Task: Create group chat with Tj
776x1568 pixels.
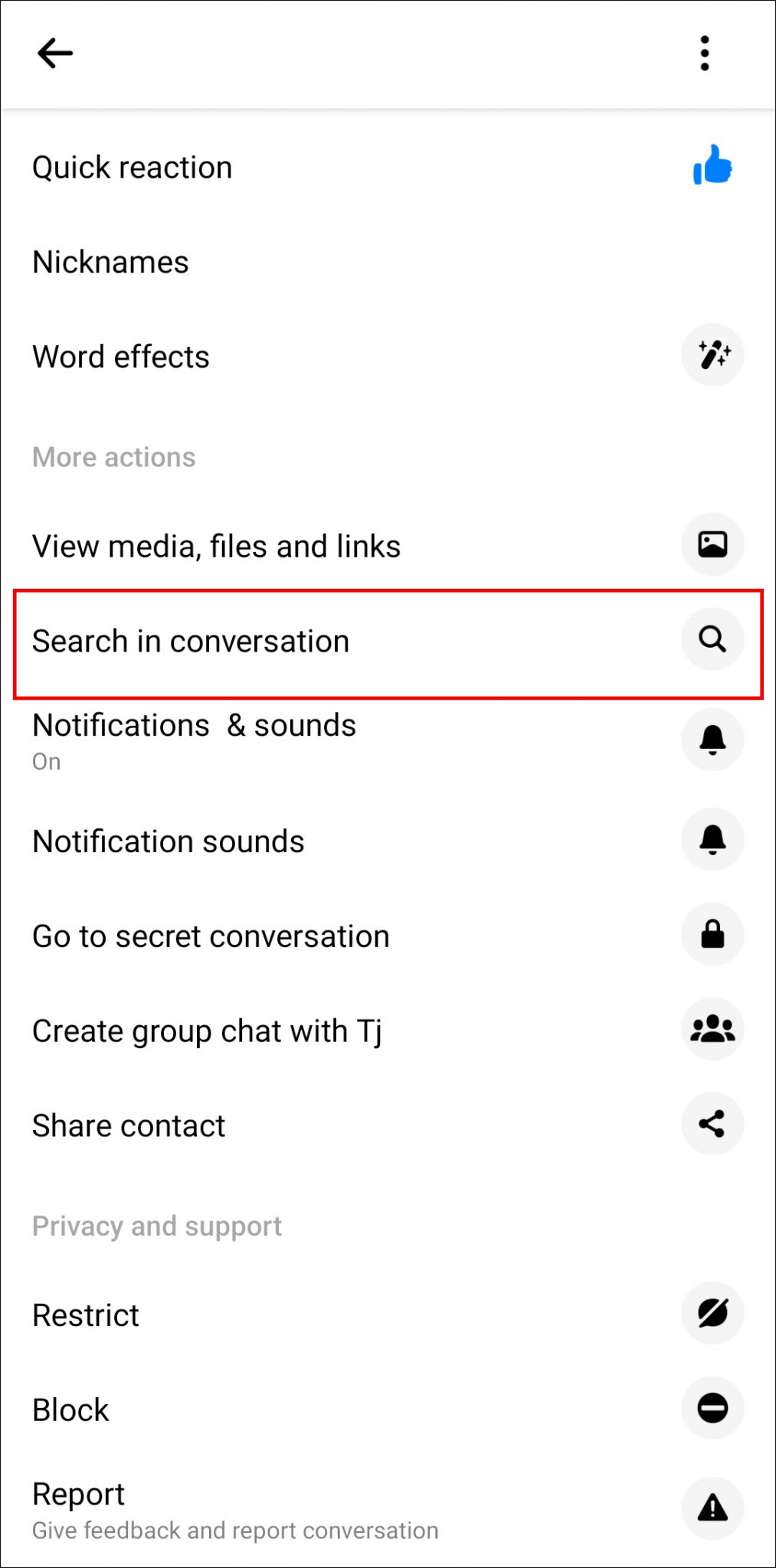Action: 388,1031
